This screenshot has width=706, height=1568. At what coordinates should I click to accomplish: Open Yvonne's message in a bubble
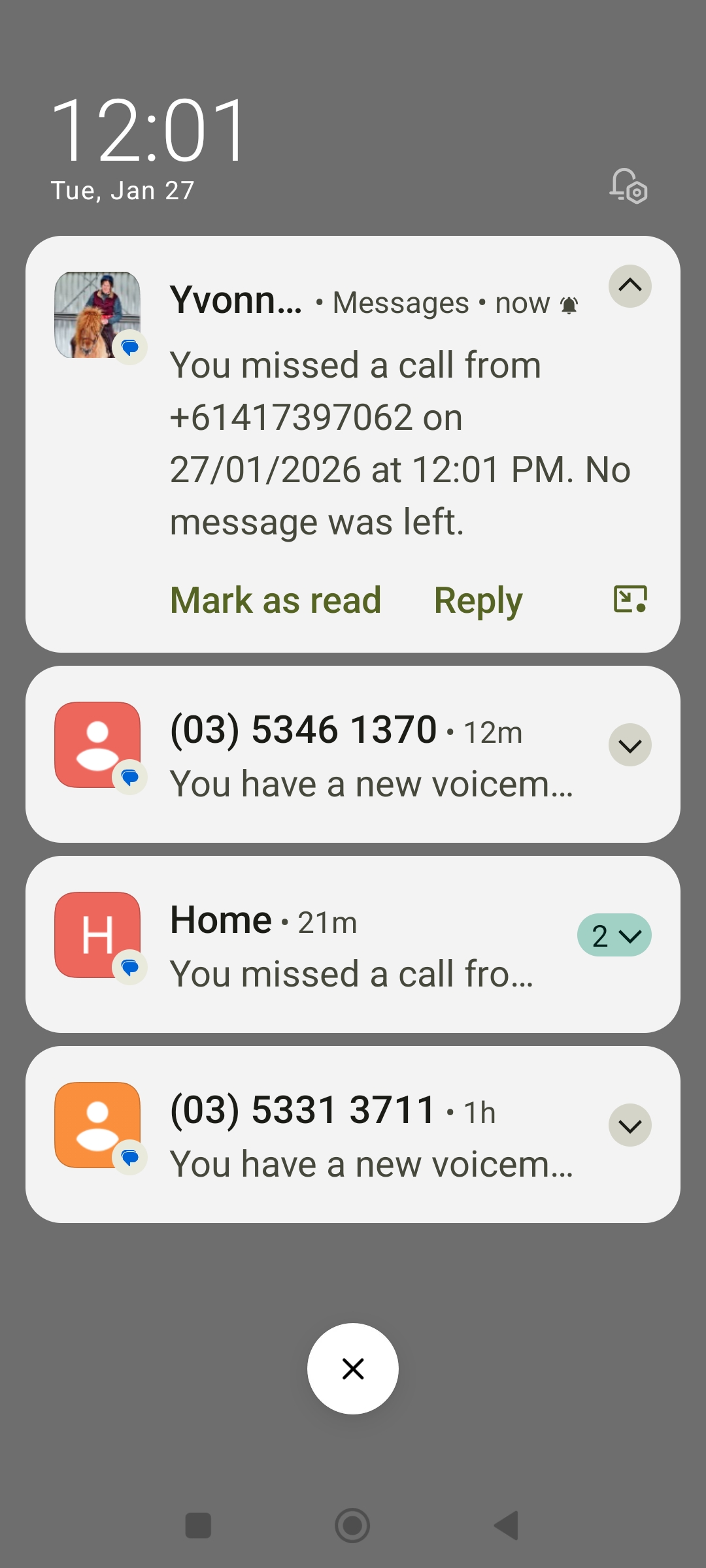click(630, 599)
